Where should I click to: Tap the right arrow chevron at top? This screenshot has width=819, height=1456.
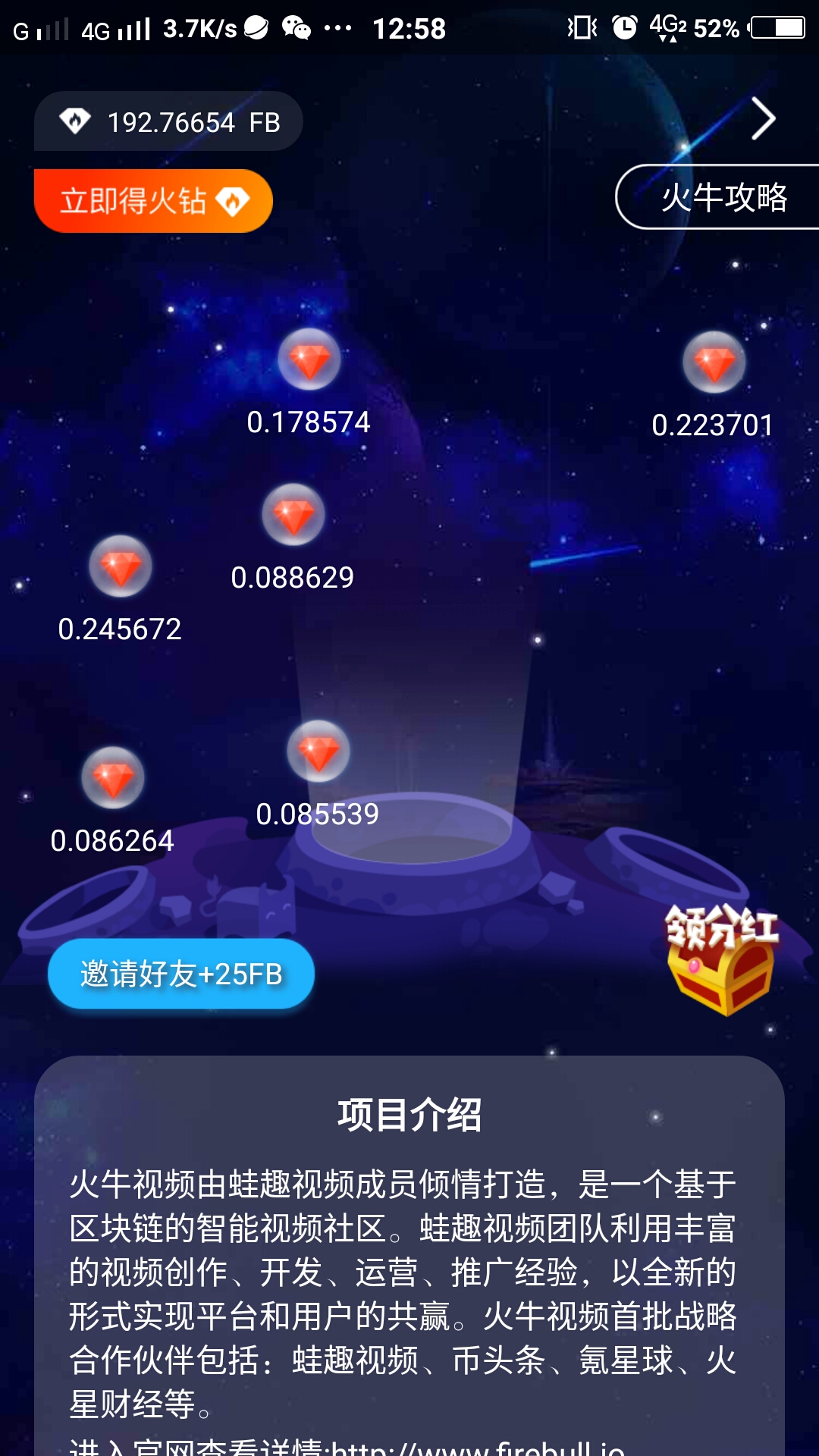763,119
